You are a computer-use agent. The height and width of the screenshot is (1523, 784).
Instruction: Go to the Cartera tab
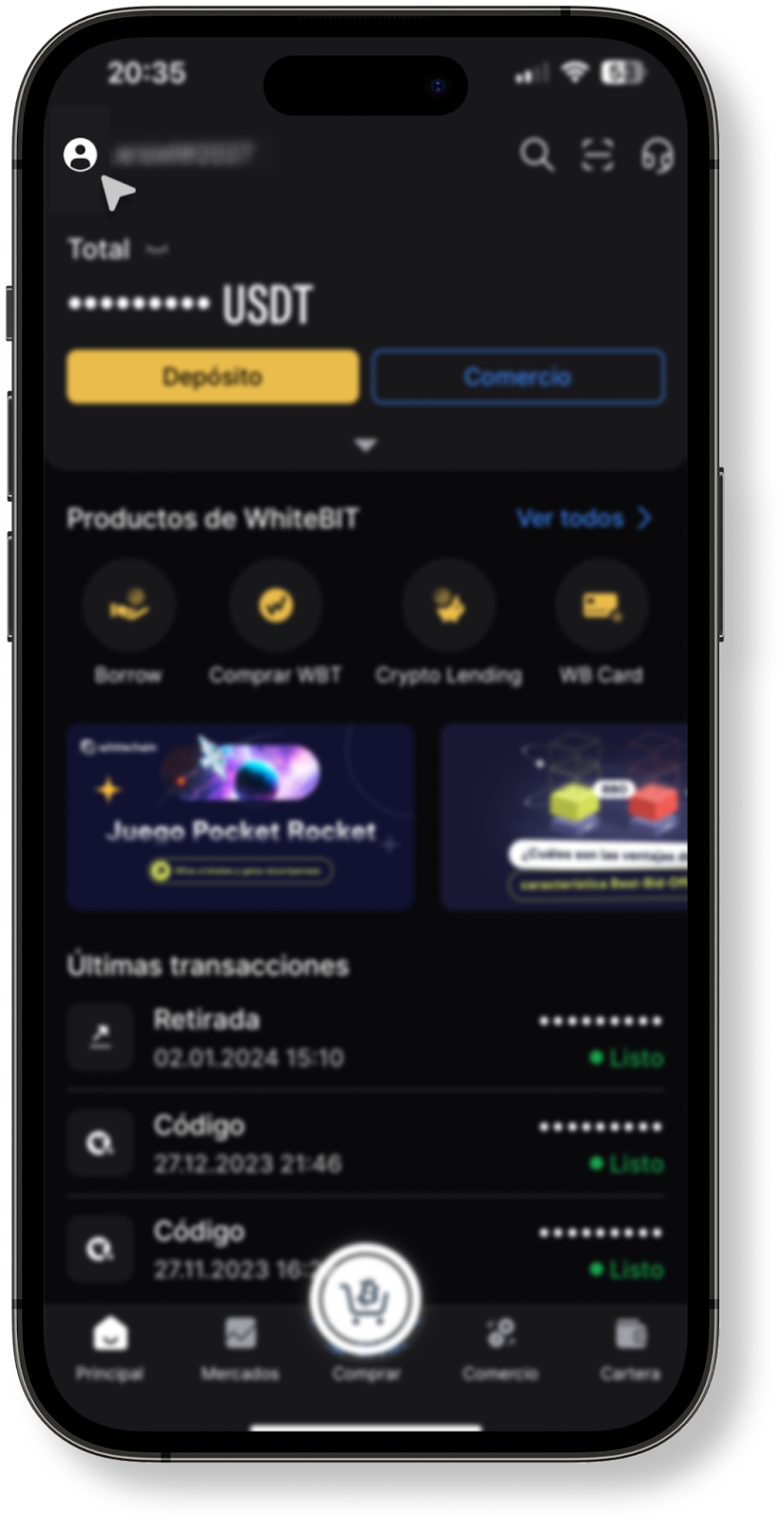coord(630,1347)
